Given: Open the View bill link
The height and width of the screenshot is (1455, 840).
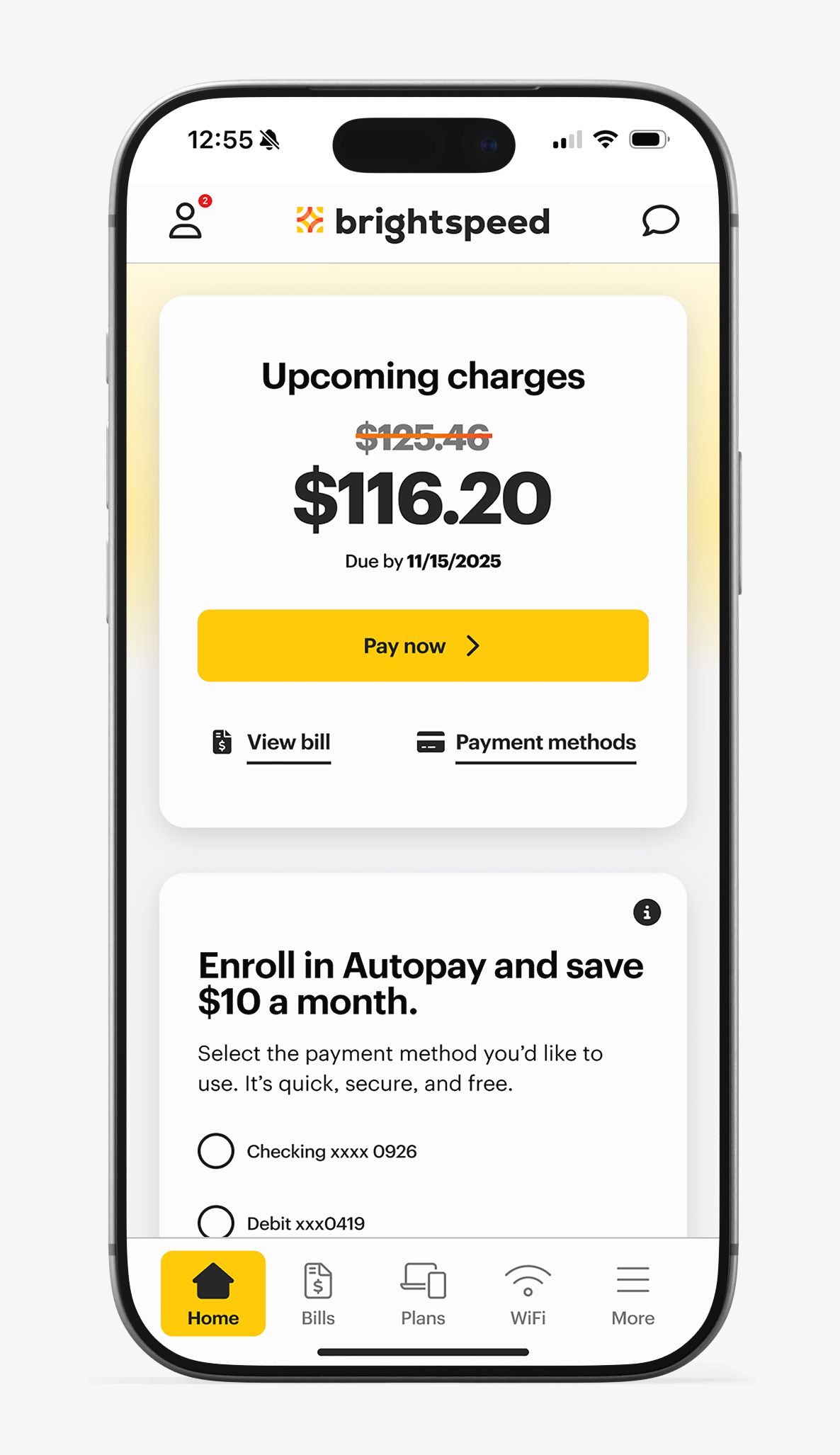Looking at the screenshot, I should [288, 742].
